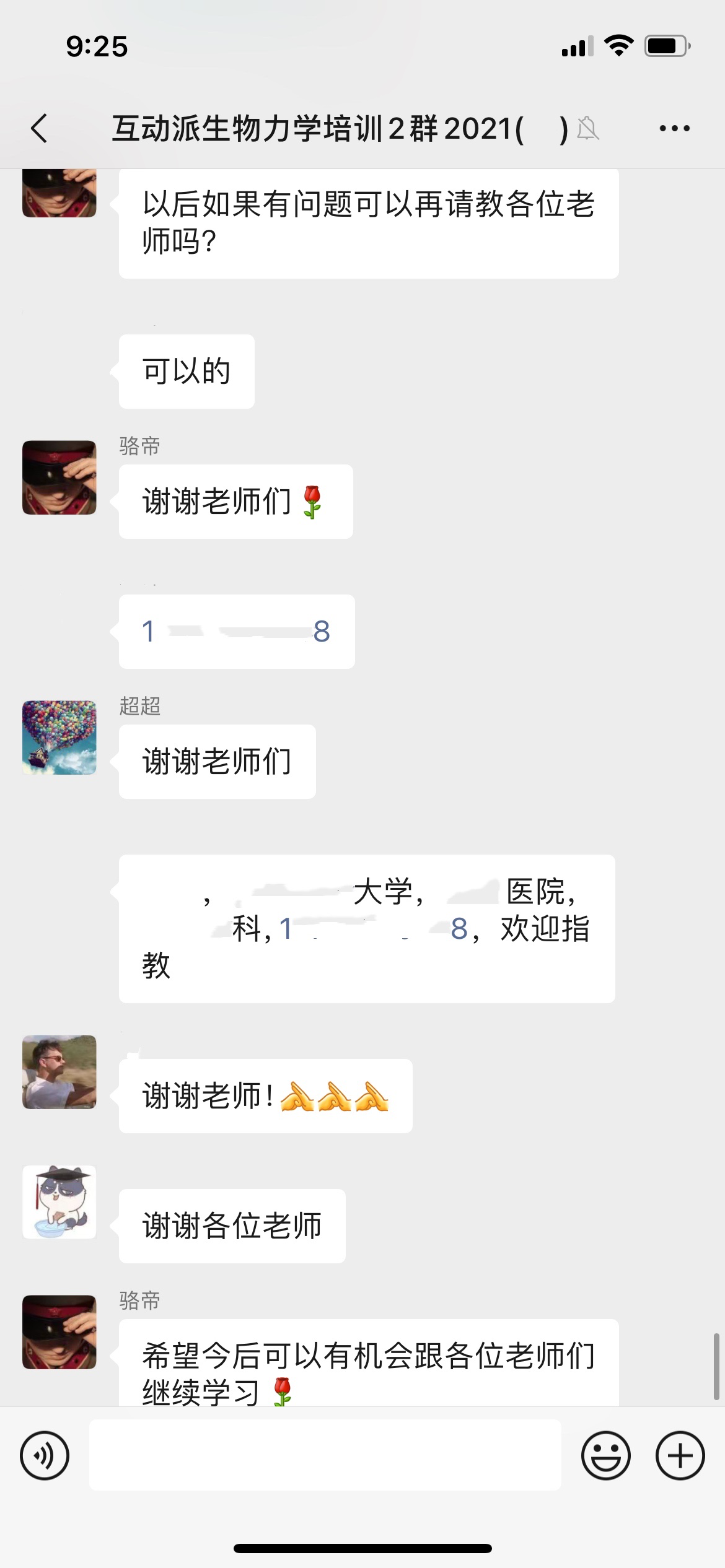Open the group chat info menu
Image resolution: width=725 pixels, height=1568 pixels.
(x=674, y=129)
